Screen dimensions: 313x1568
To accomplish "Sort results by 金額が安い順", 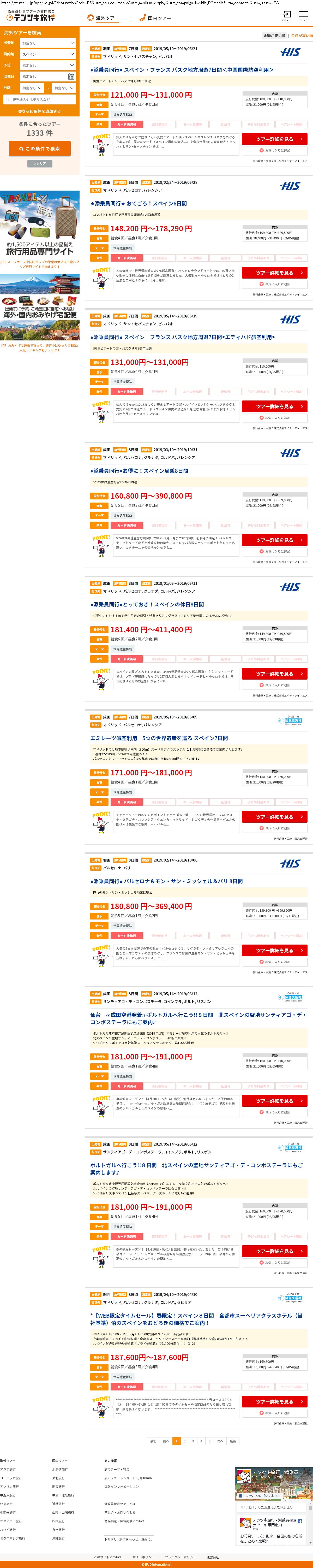I will coord(275,36).
